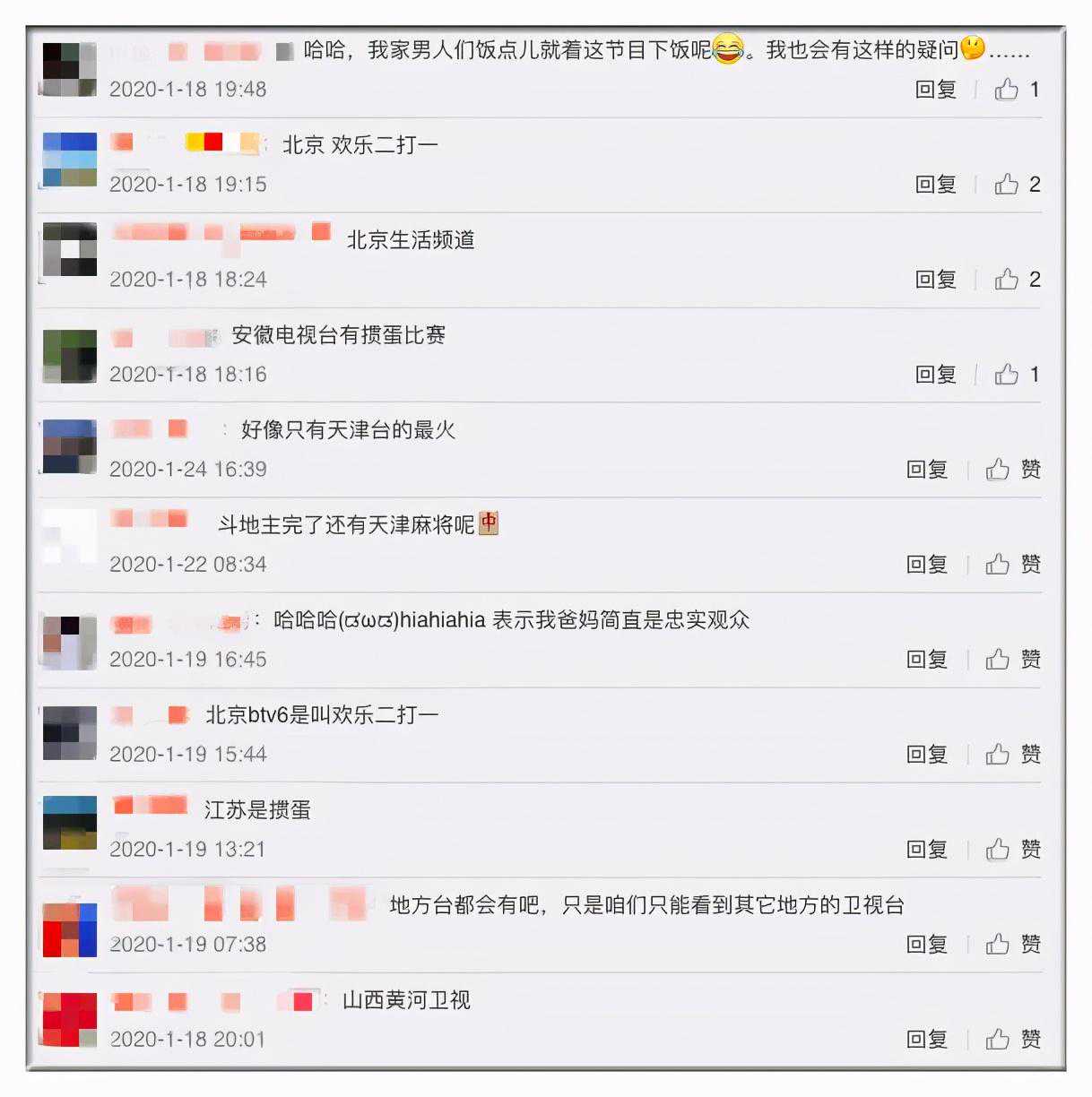The width and height of the screenshot is (1092, 1097).
Task: Open the avatar of the 北京 欢乐二打一 commenter
Action: (70, 160)
